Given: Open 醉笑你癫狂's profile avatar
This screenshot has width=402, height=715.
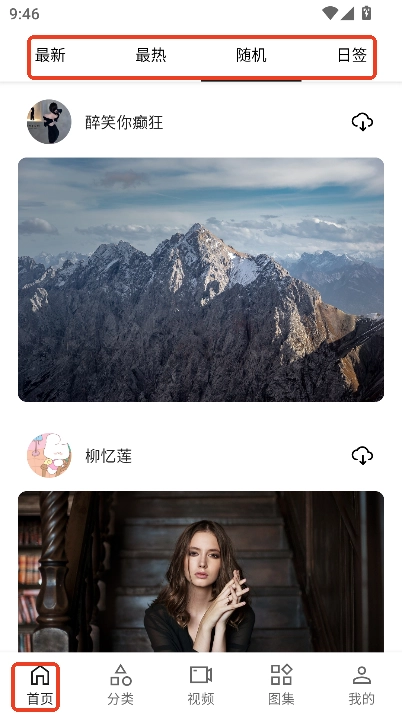Looking at the screenshot, I should (x=49, y=122).
